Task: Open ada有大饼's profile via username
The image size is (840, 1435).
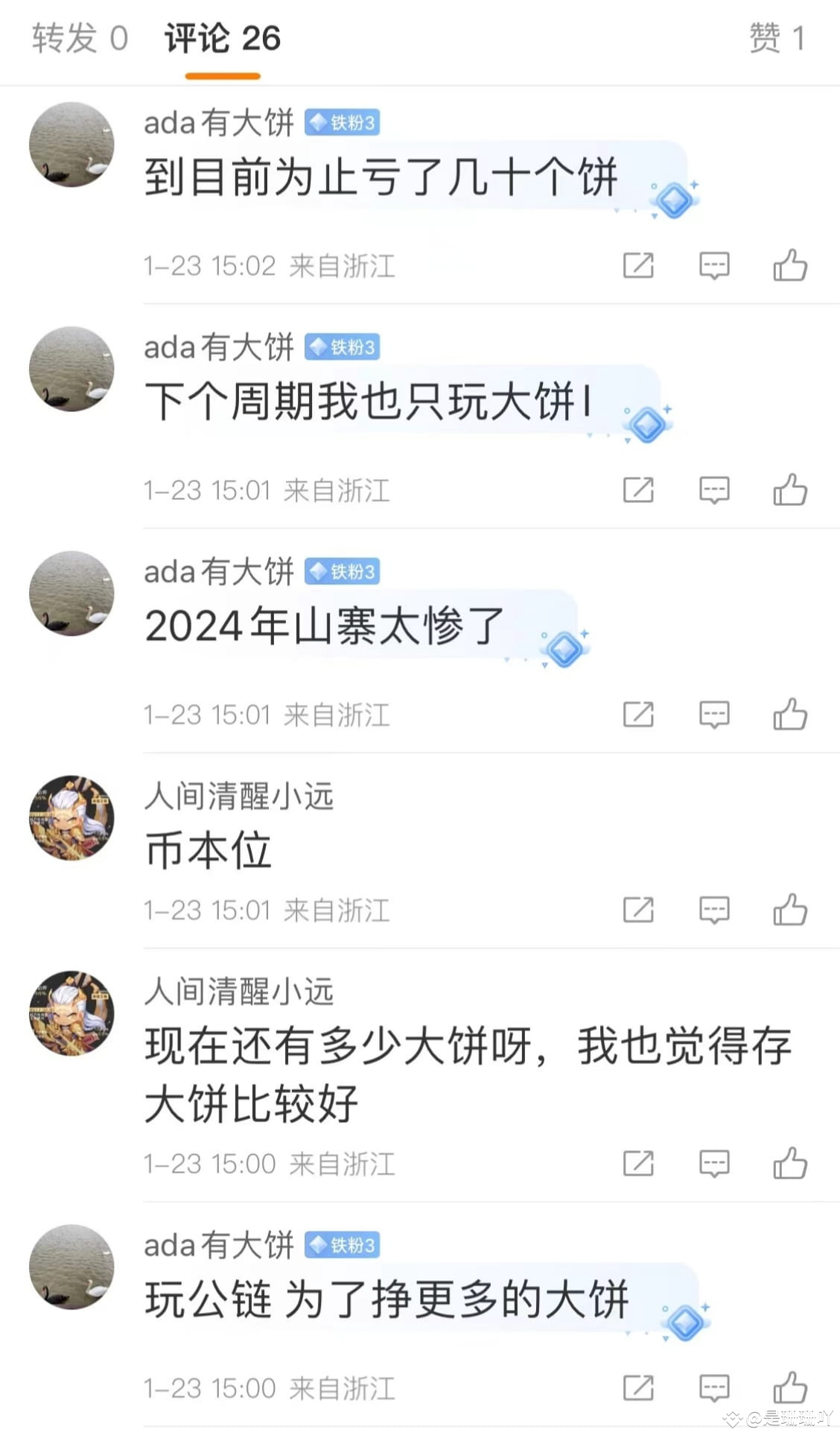Action: pyautogui.click(x=220, y=123)
